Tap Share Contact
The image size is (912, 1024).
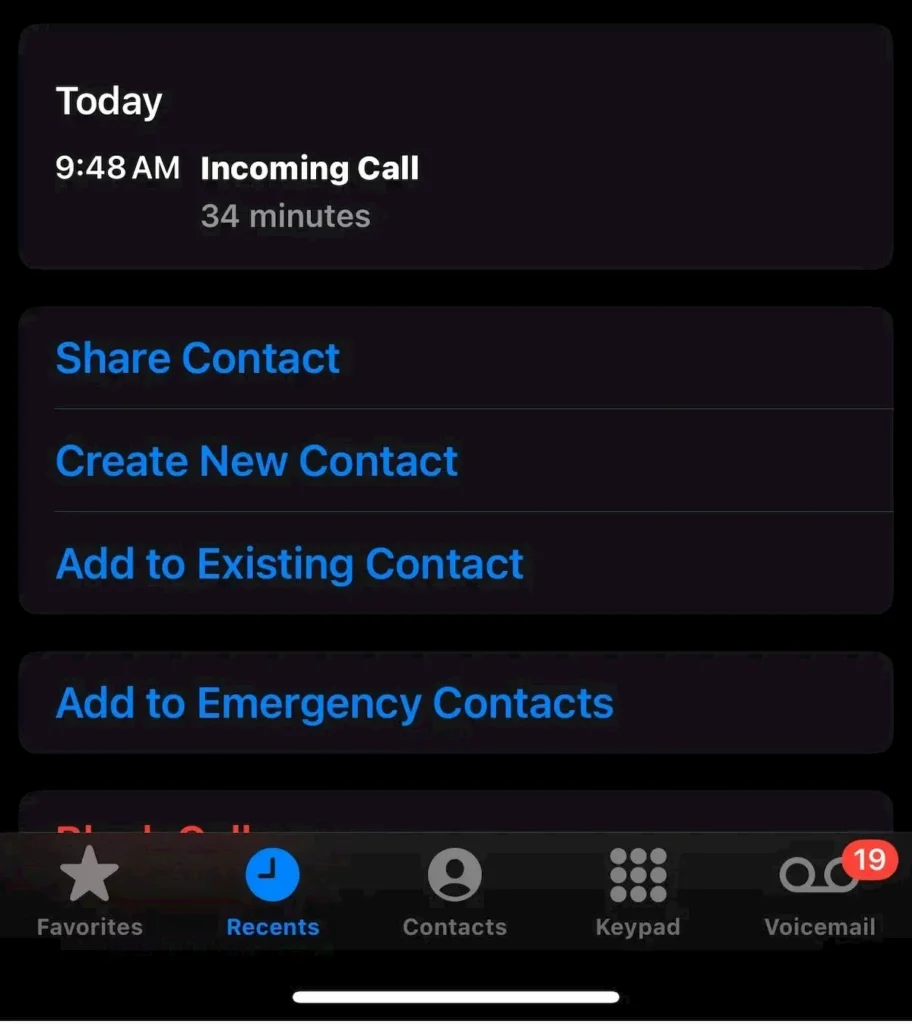point(197,358)
